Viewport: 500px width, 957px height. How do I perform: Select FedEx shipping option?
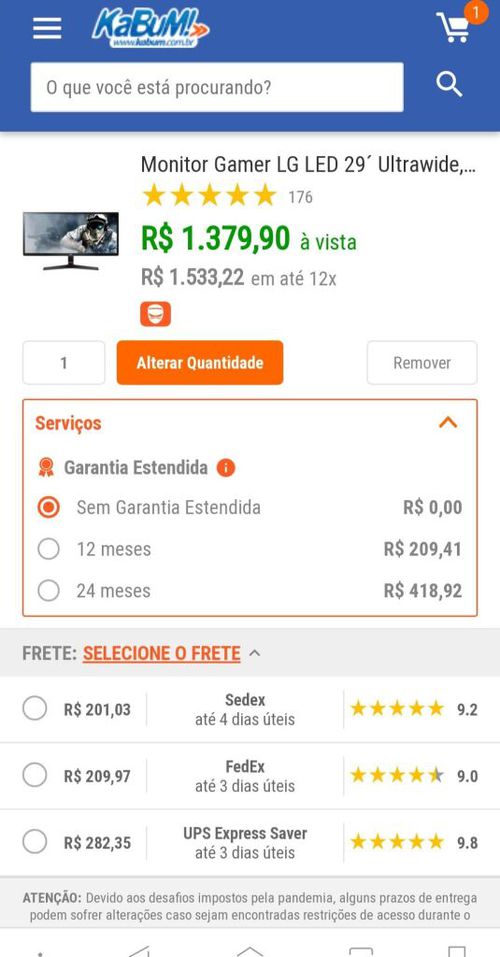coord(35,776)
